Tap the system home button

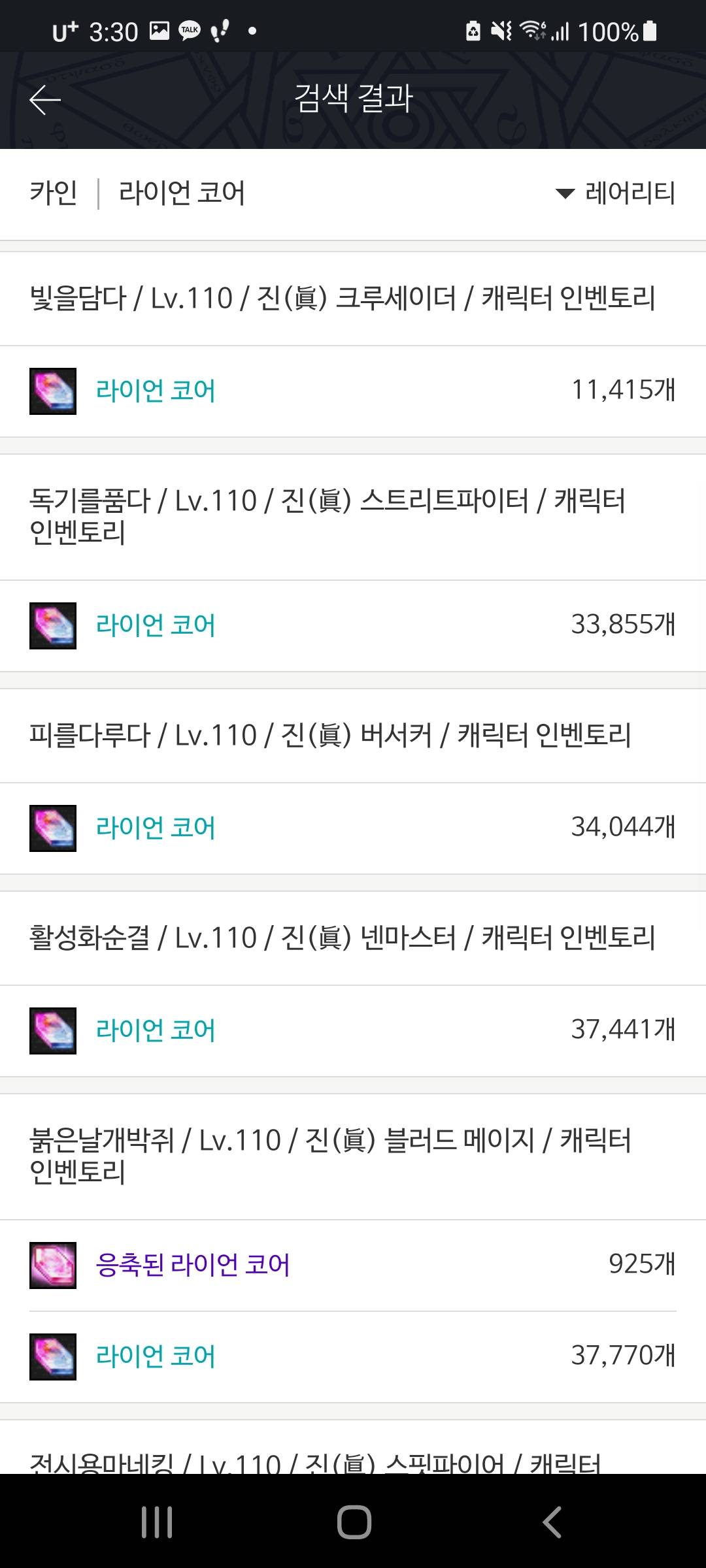354,1522
